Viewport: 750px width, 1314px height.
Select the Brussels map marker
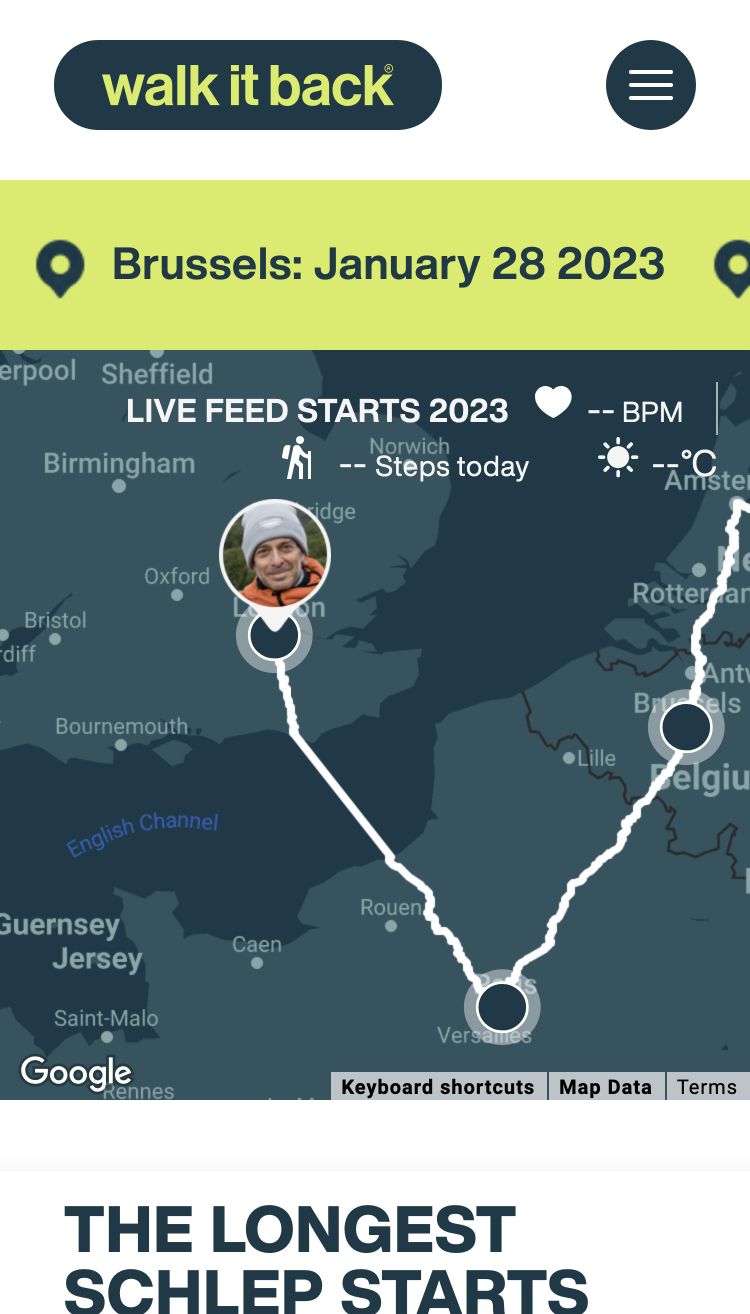(685, 727)
